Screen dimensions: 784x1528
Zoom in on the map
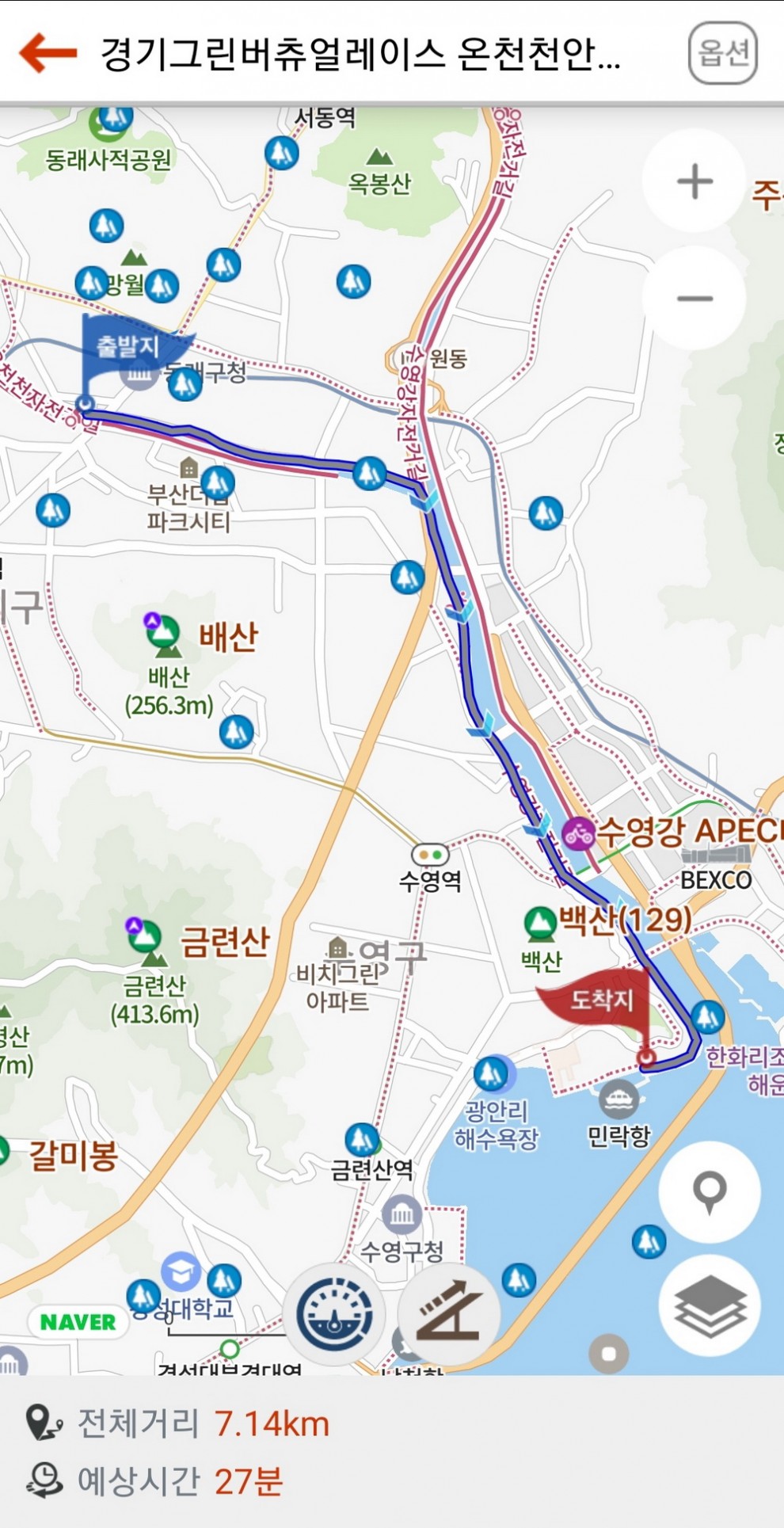coord(695,181)
